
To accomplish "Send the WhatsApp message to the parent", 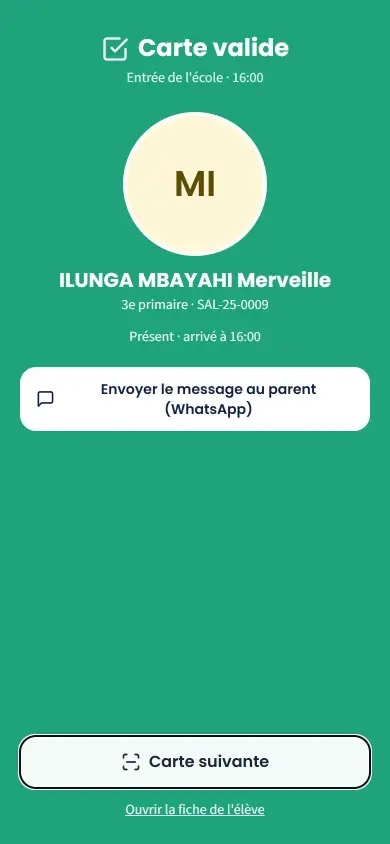I will 195,399.
